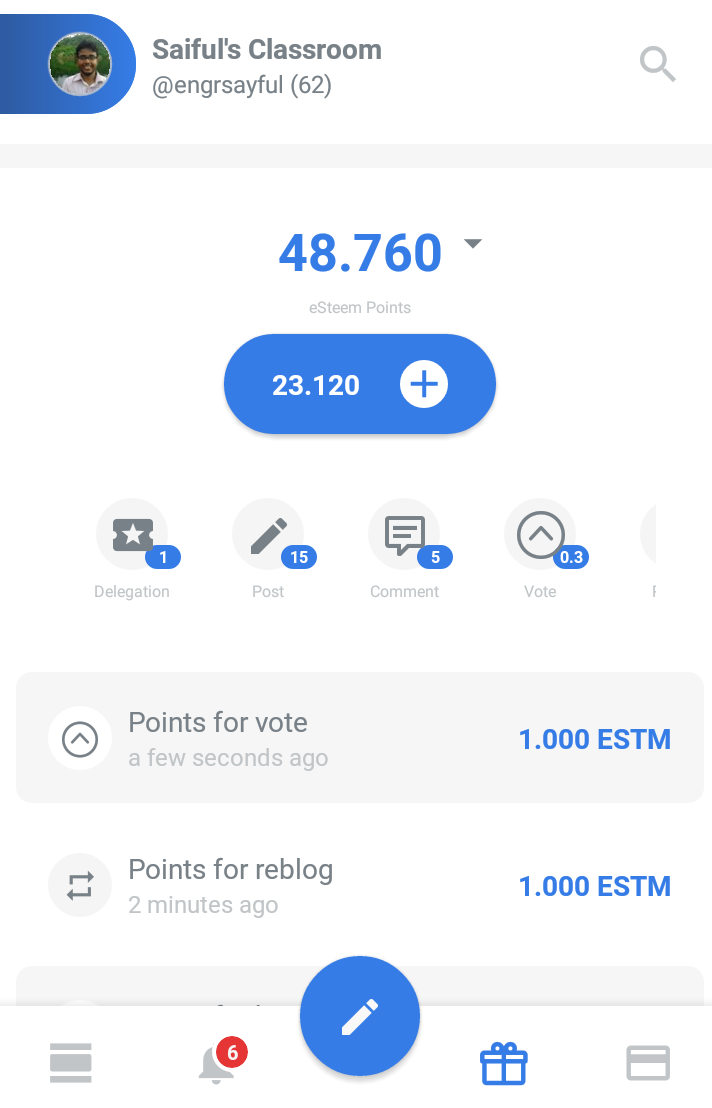Tap the Vote points icon

pyautogui.click(x=540, y=535)
